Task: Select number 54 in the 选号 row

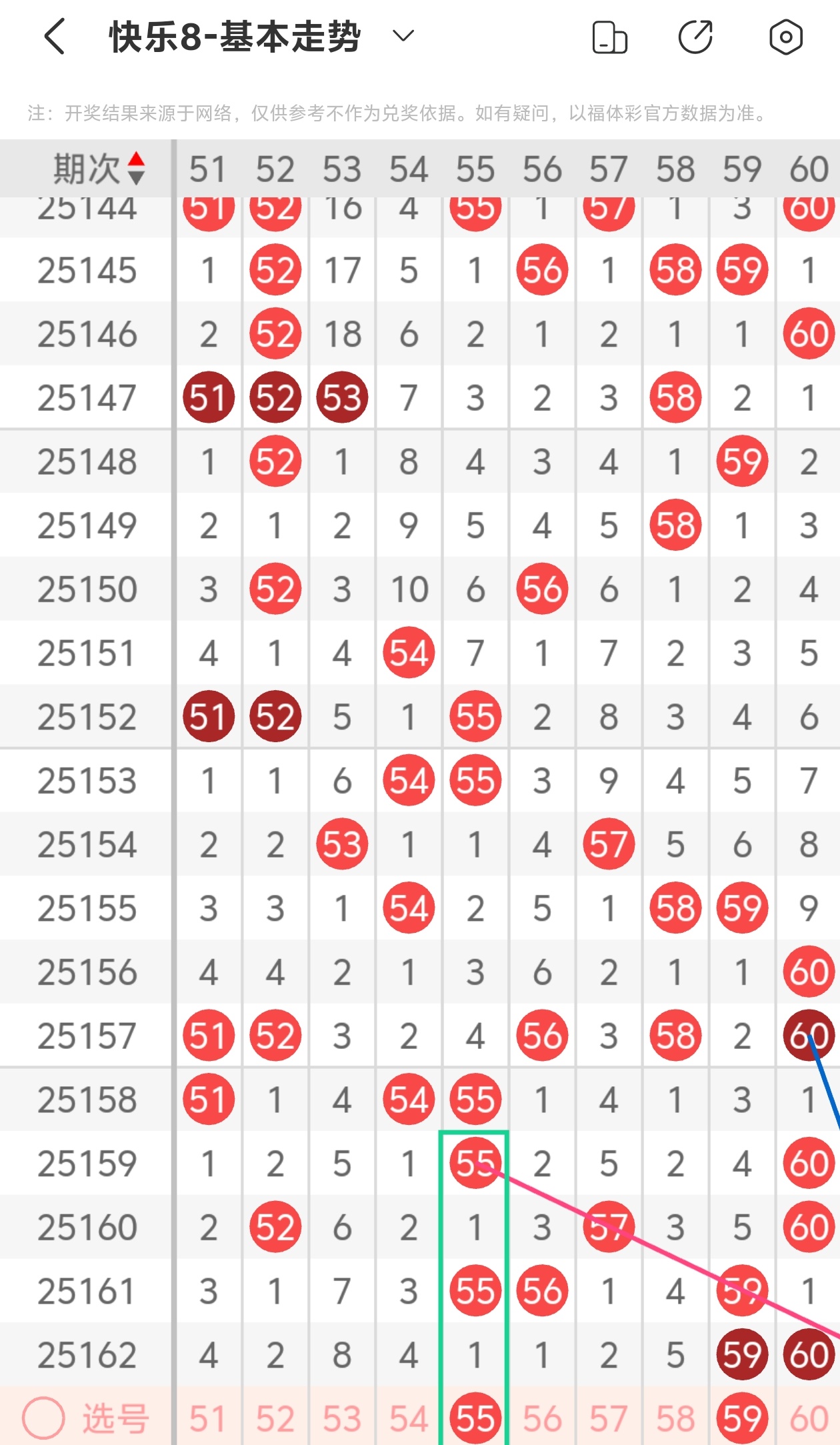Action: pos(409,1418)
